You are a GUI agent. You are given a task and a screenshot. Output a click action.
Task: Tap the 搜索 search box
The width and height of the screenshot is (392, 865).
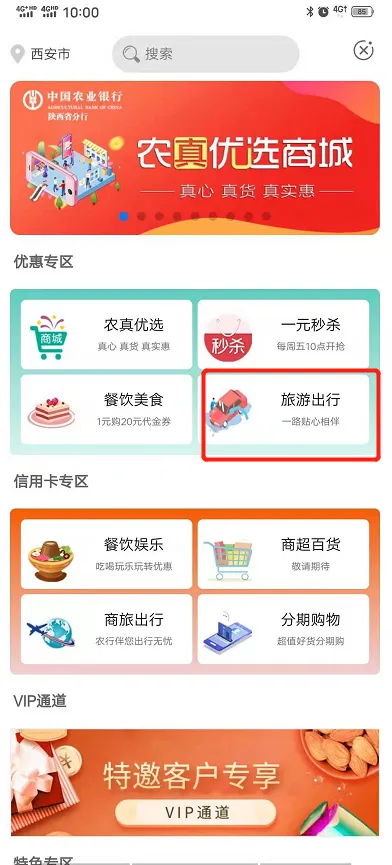[206, 54]
